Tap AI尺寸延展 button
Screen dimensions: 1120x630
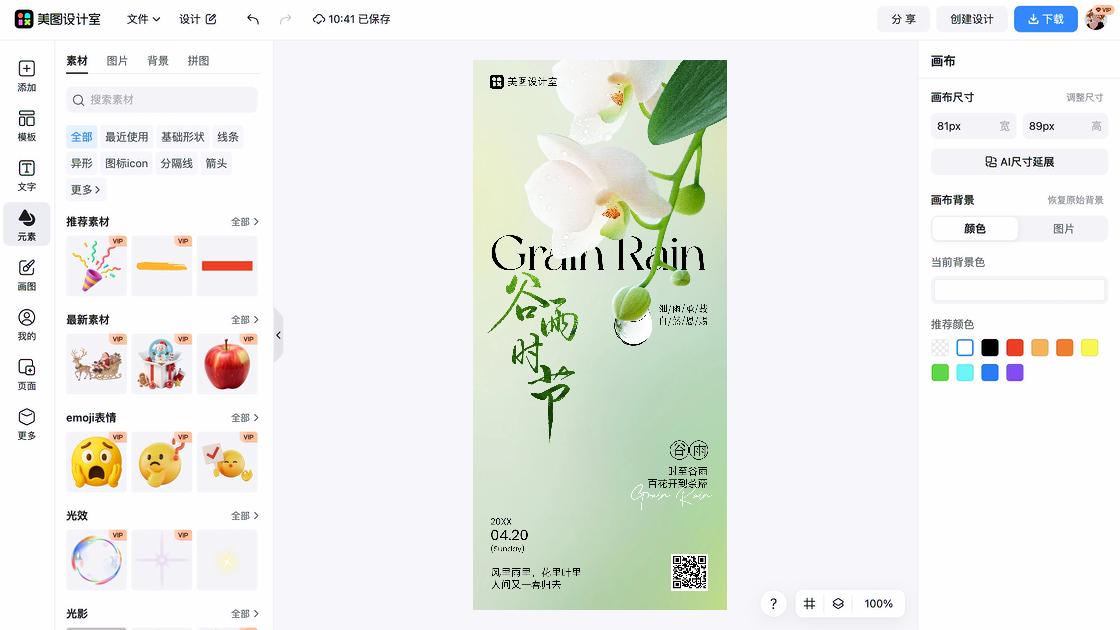(x=1019, y=162)
